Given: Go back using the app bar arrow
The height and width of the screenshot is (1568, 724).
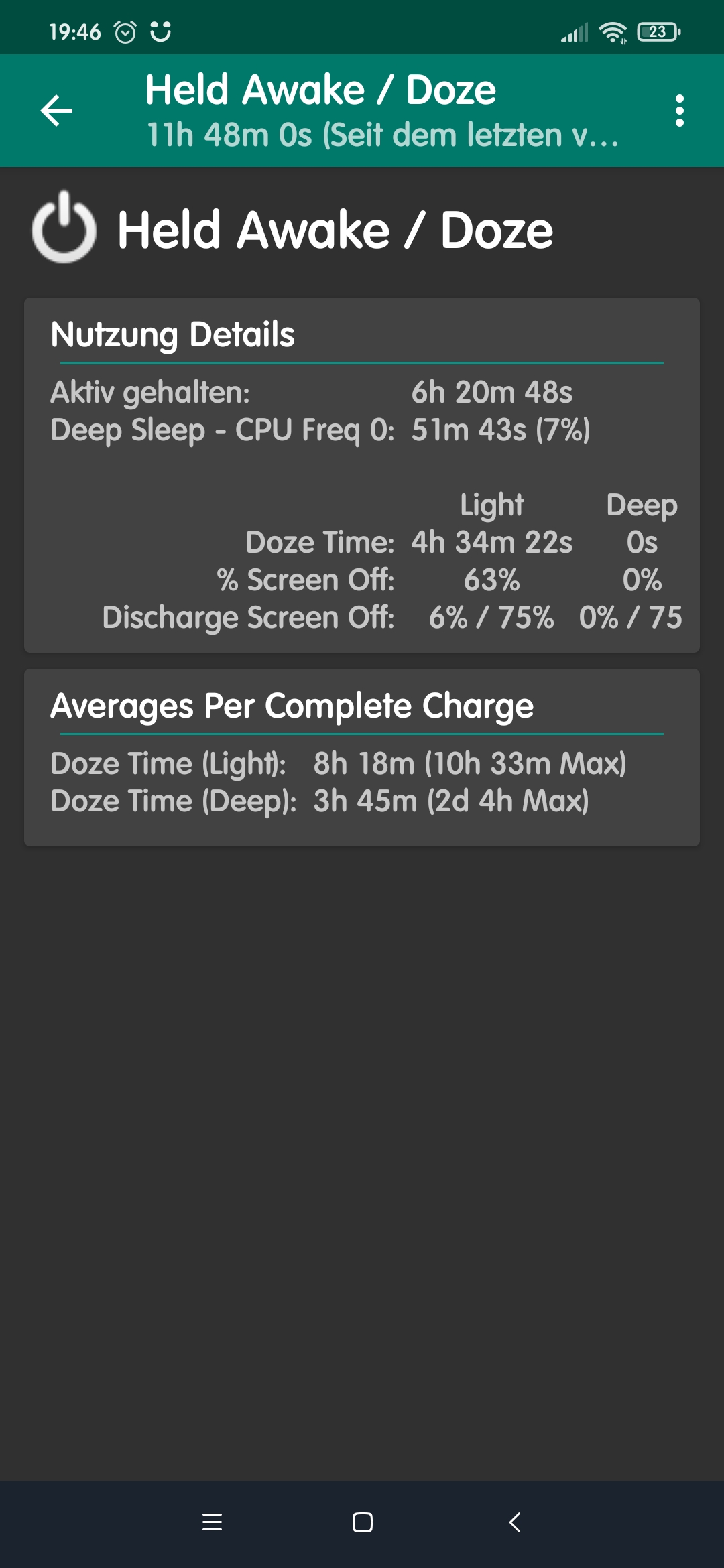Looking at the screenshot, I should click(56, 111).
